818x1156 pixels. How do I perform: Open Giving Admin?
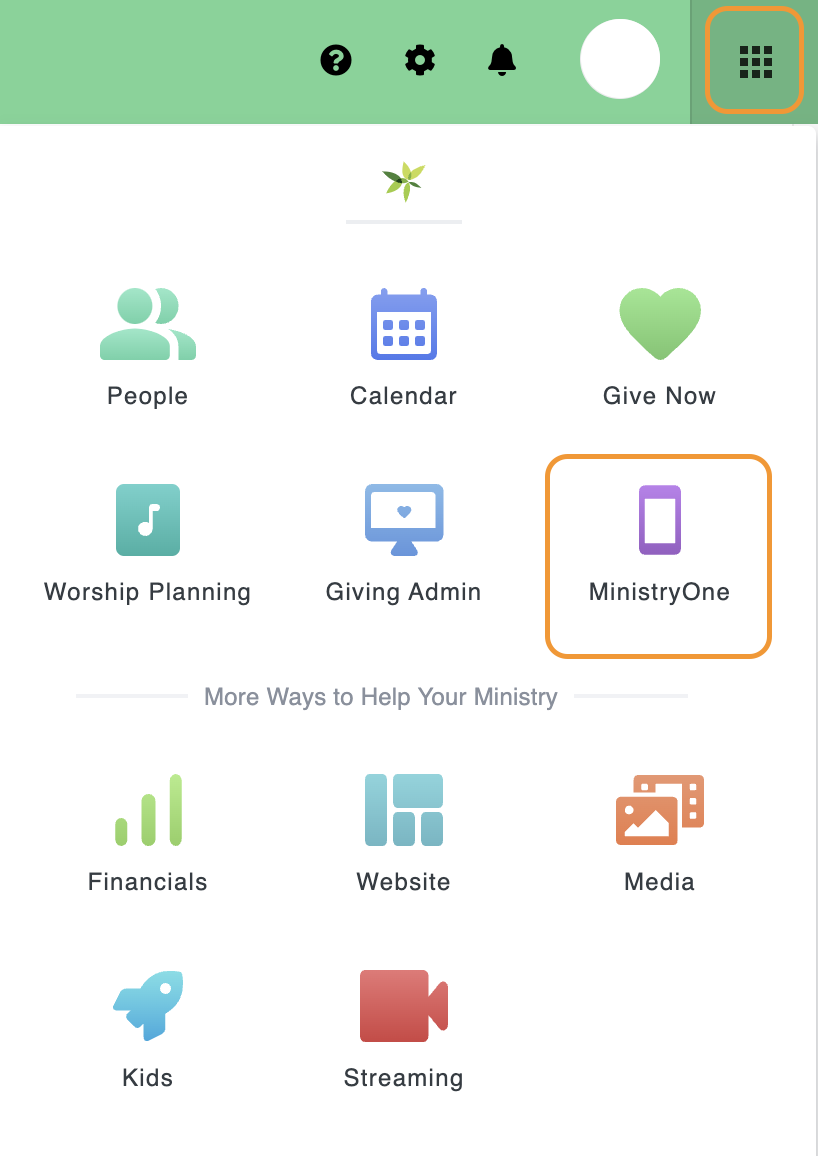pyautogui.click(x=403, y=542)
